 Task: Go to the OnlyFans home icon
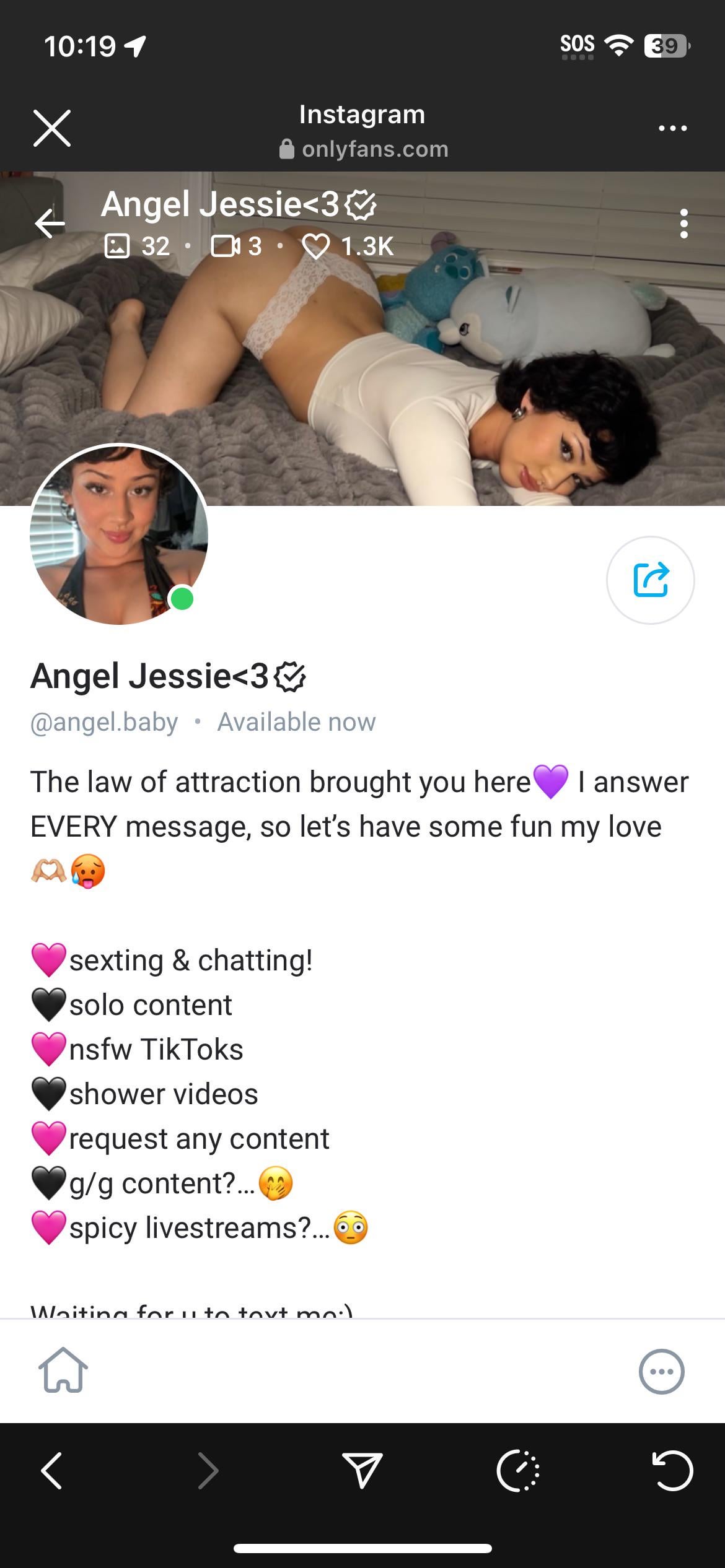[63, 1370]
